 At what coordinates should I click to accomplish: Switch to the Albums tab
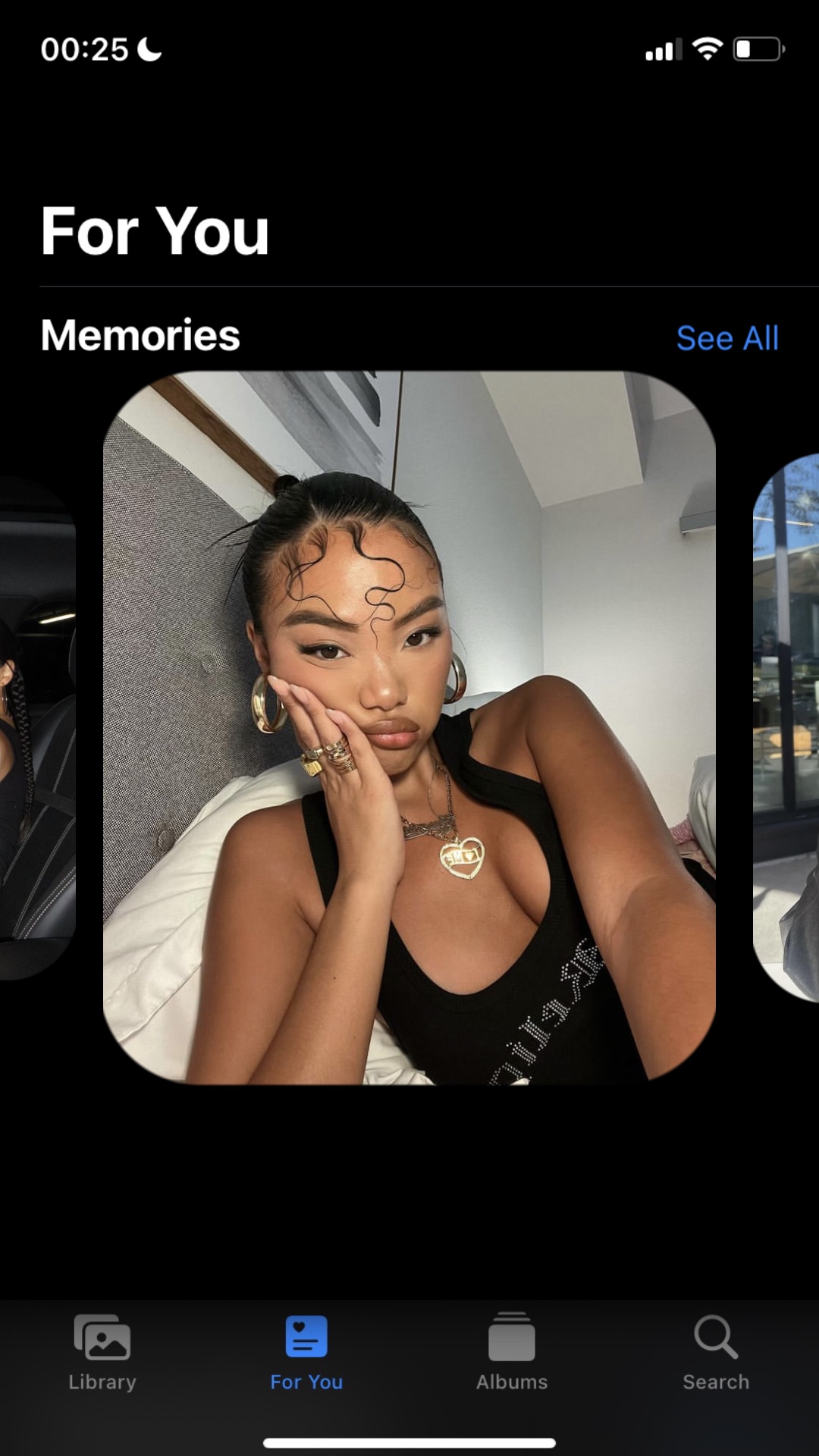tap(511, 1357)
